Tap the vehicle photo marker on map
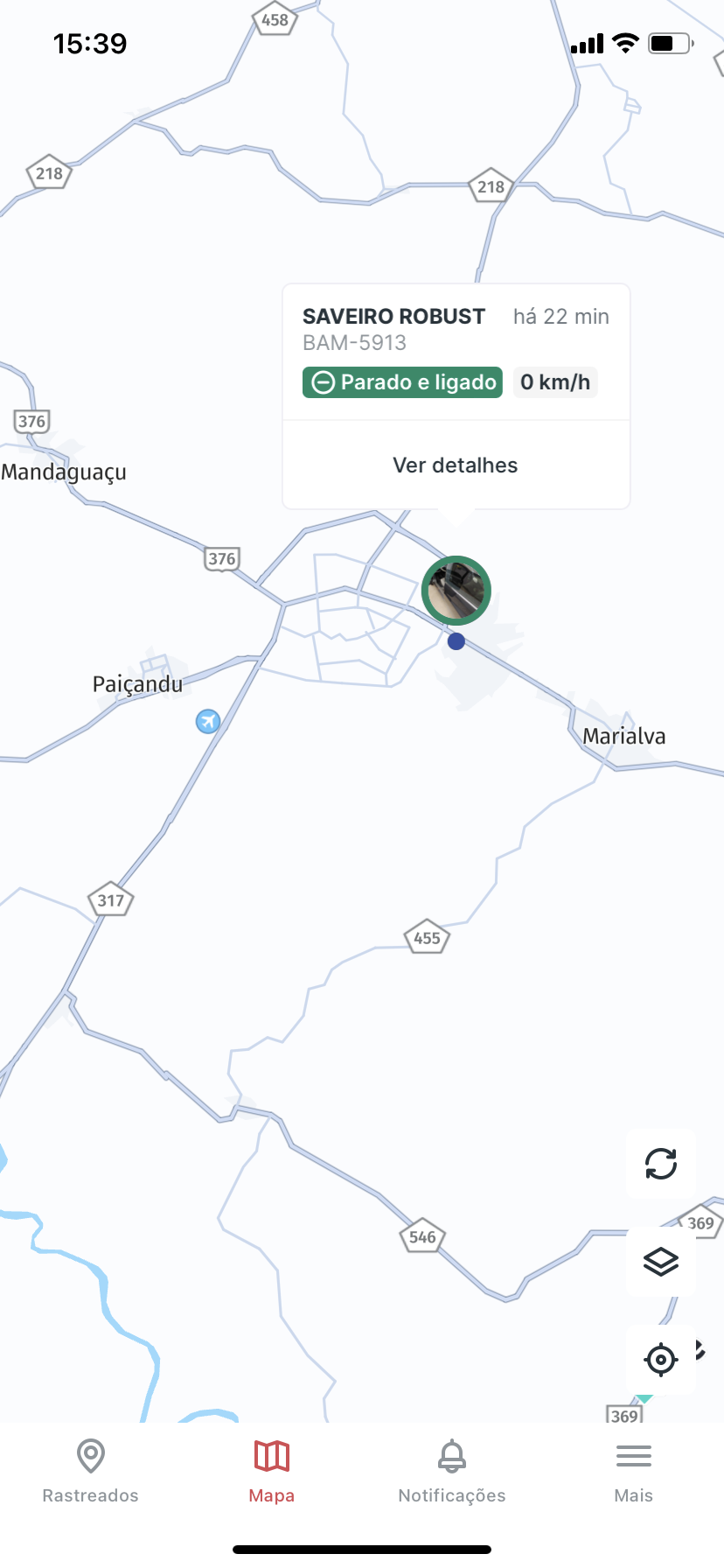 (x=456, y=591)
